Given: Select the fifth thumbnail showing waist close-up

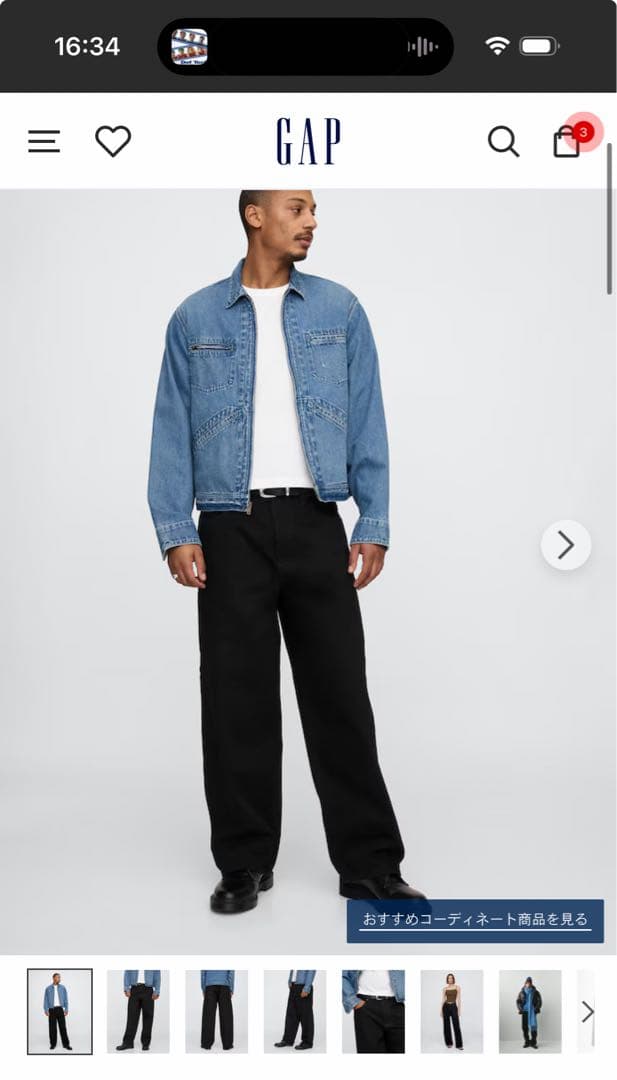Looking at the screenshot, I should pyautogui.click(x=373, y=1011).
